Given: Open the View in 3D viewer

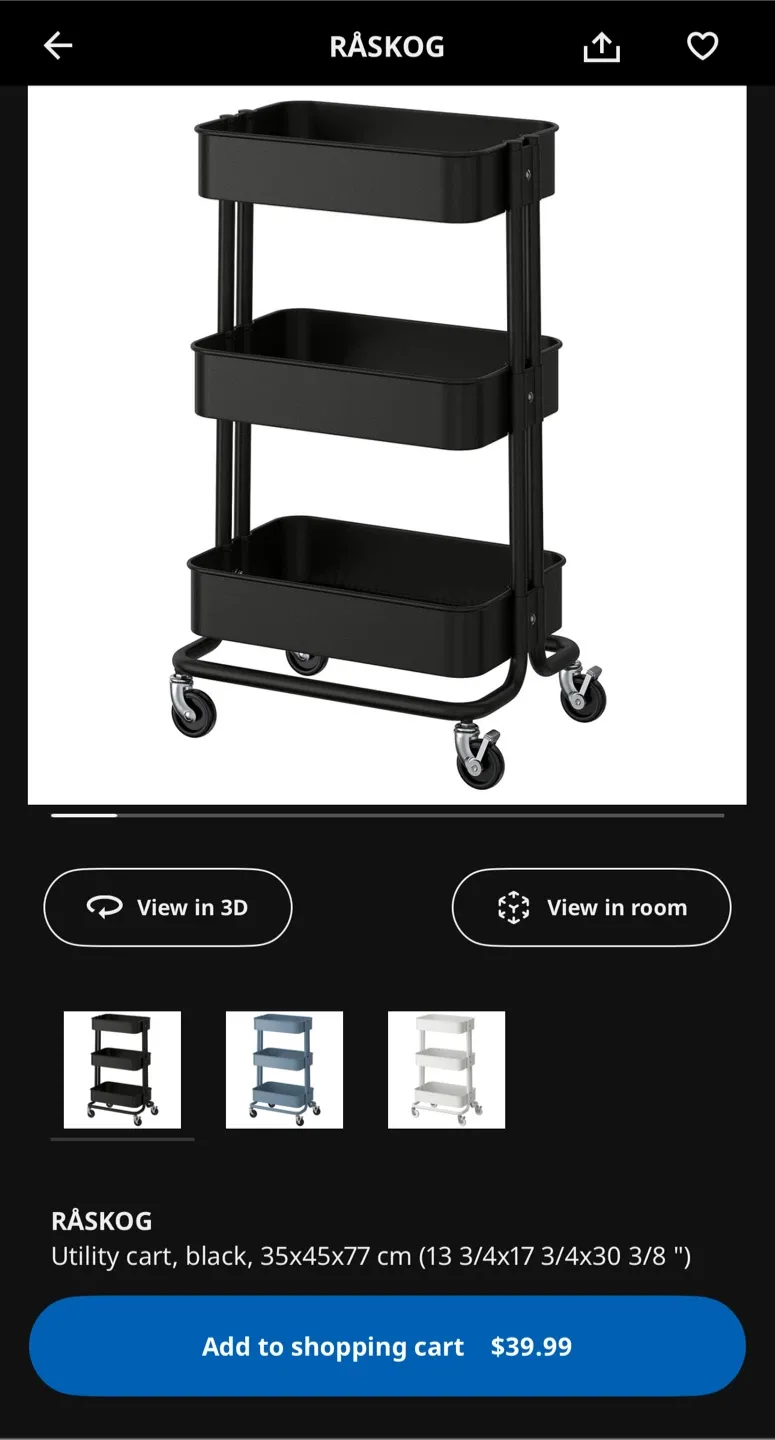Looking at the screenshot, I should 167,907.
